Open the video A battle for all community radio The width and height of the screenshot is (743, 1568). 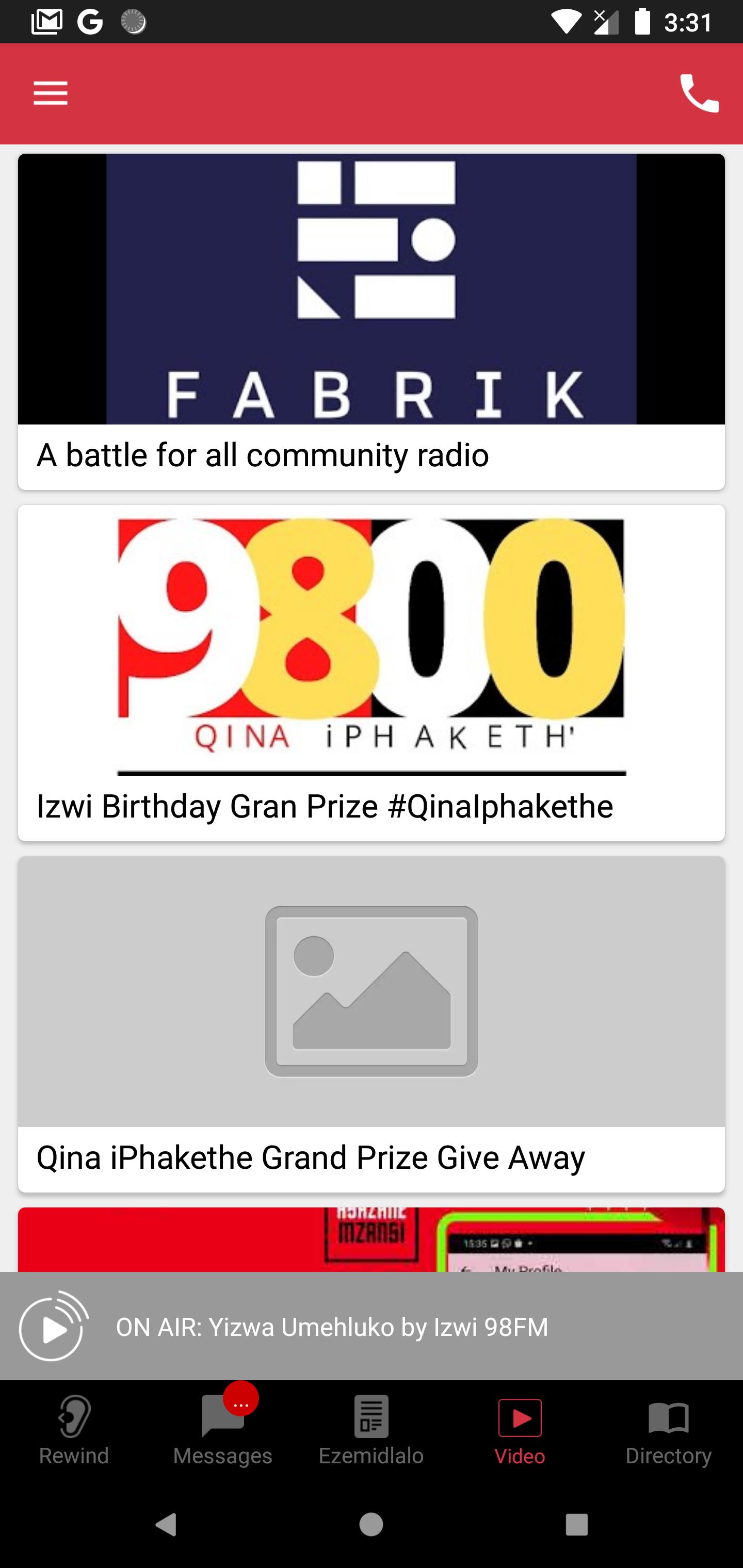pos(372,321)
